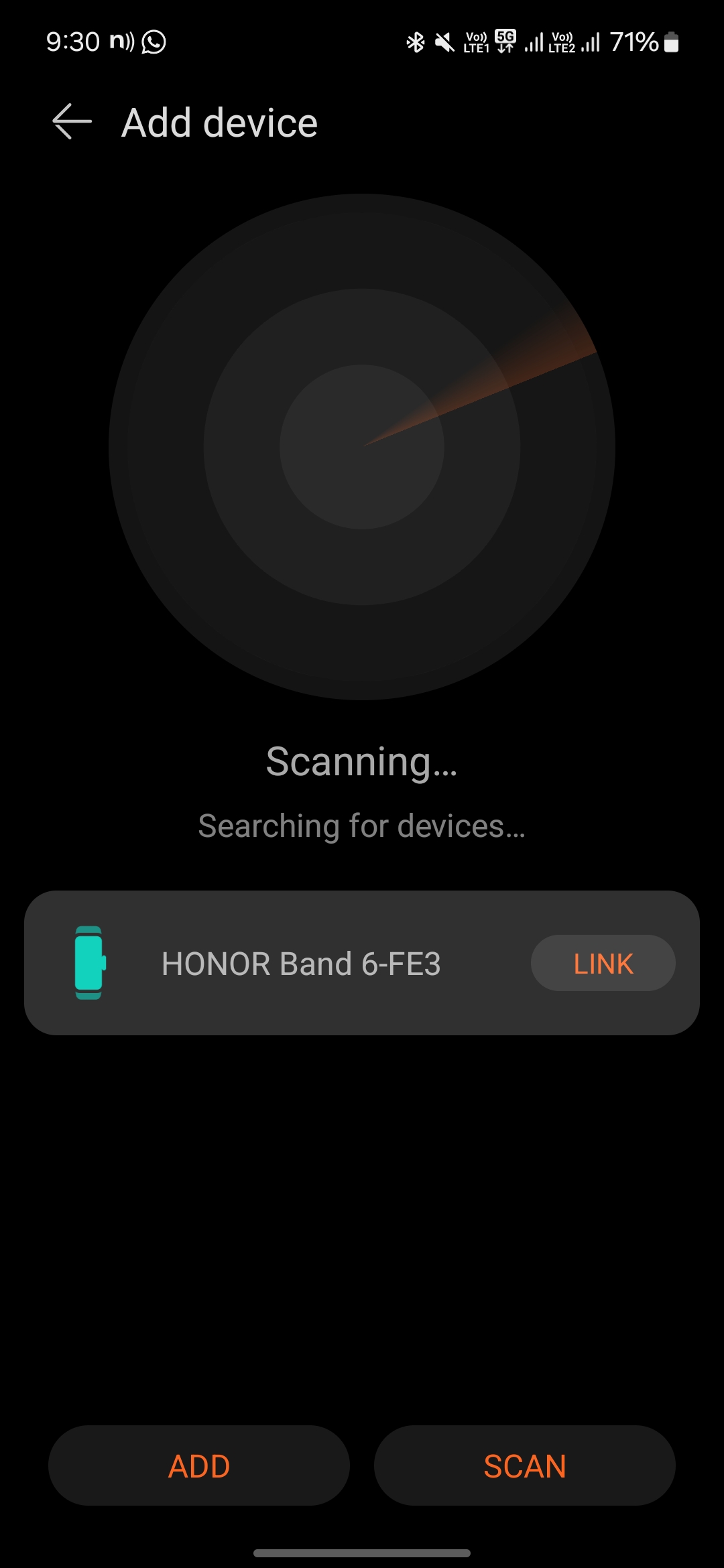Select the HONOR Band 6-FE3 device row
This screenshot has width=724, height=1568.
pos(362,963)
